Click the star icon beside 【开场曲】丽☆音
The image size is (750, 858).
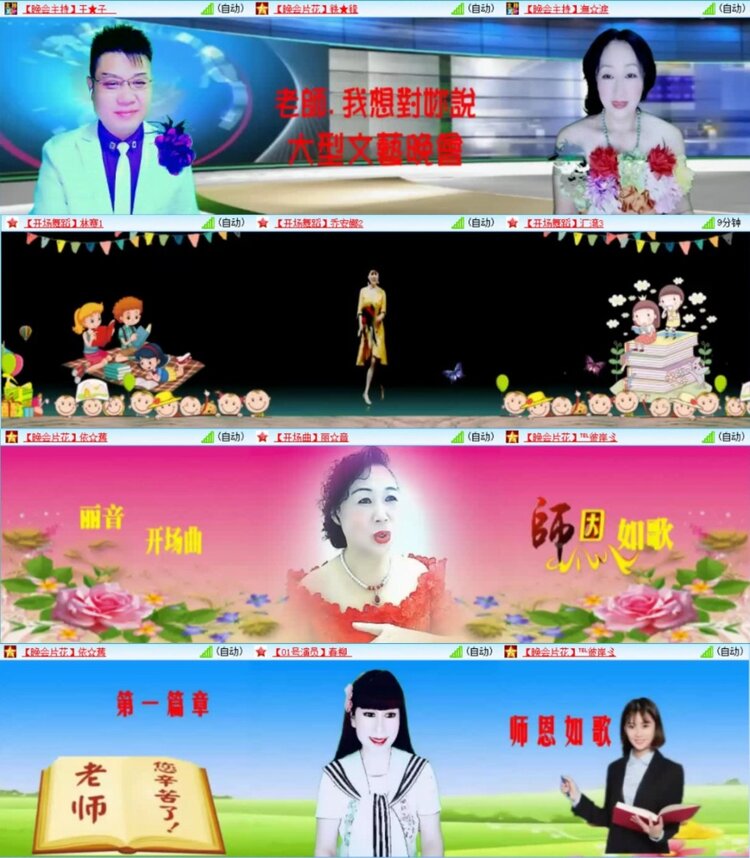point(262,437)
